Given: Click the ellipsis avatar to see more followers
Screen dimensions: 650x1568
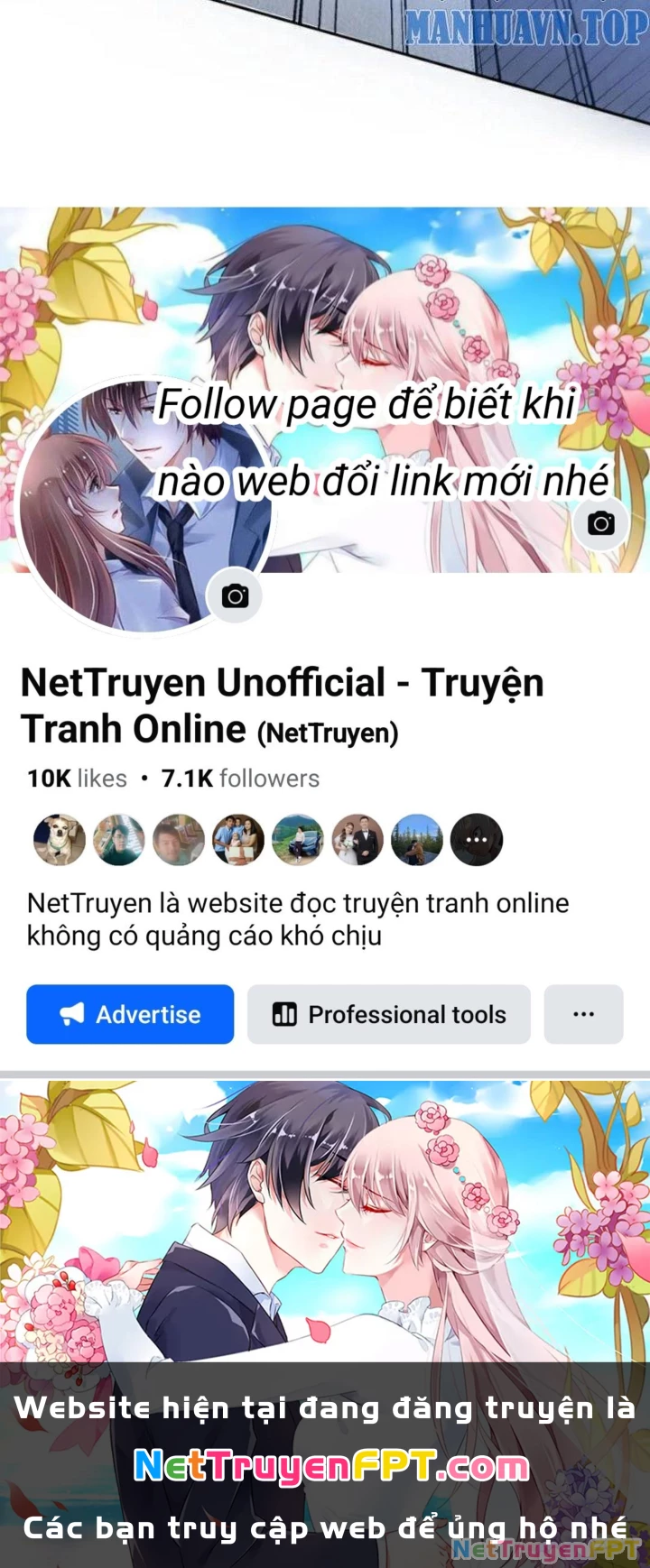Looking at the screenshot, I should pyautogui.click(x=476, y=839).
